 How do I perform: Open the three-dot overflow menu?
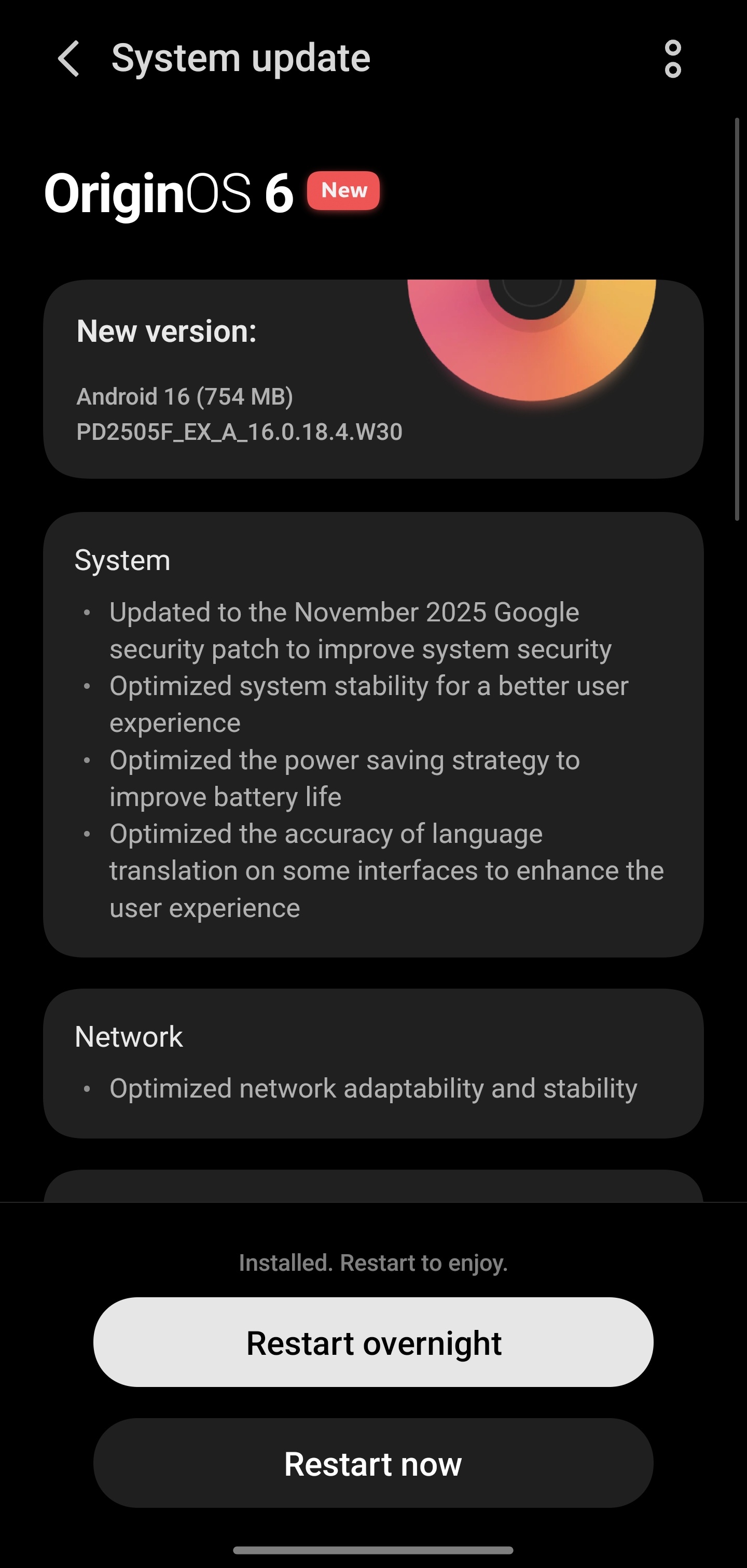tap(672, 59)
